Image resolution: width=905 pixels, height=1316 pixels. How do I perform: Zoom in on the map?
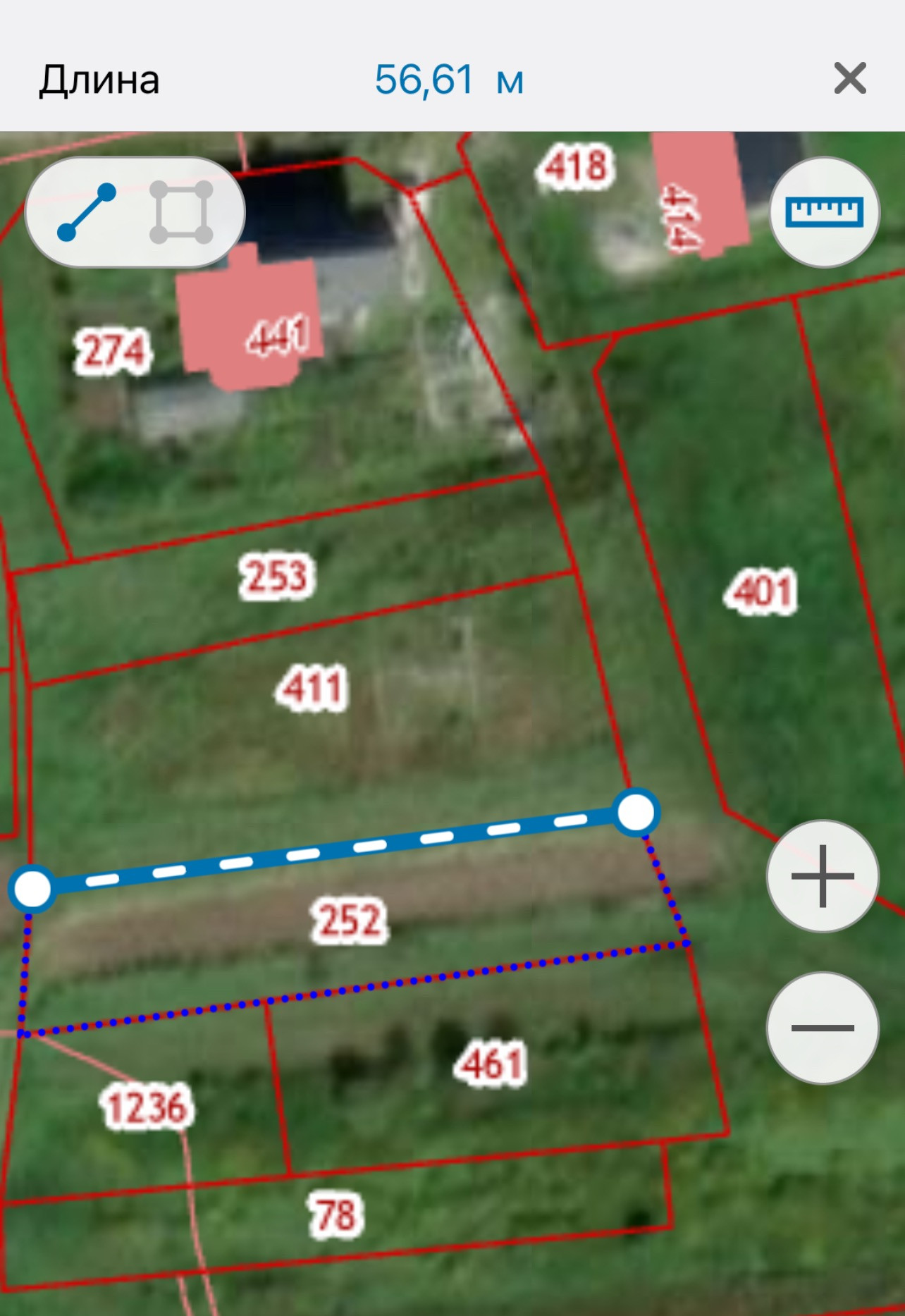point(823,876)
